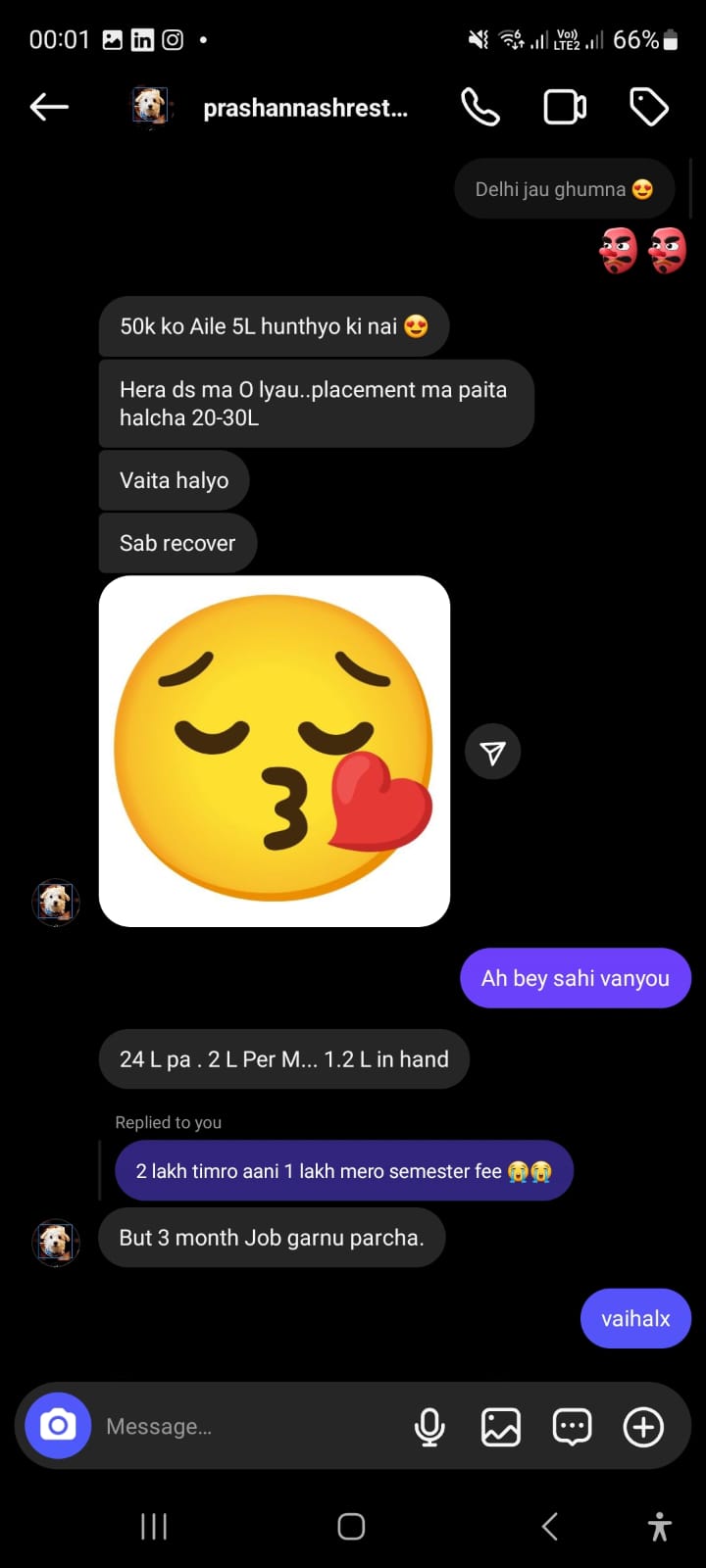This screenshot has width=706, height=1568.
Task: Start a video call
Action: point(565,108)
